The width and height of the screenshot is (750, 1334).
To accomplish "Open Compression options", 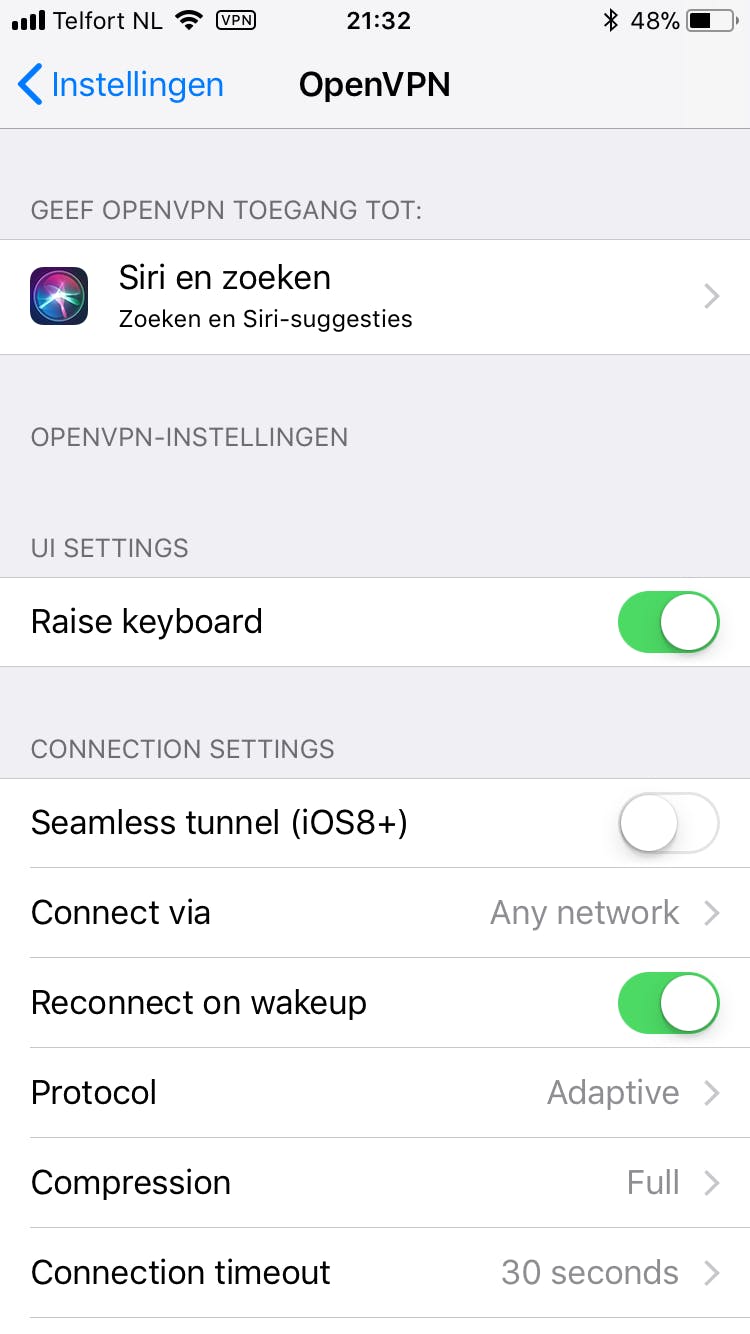I will 375,1183.
